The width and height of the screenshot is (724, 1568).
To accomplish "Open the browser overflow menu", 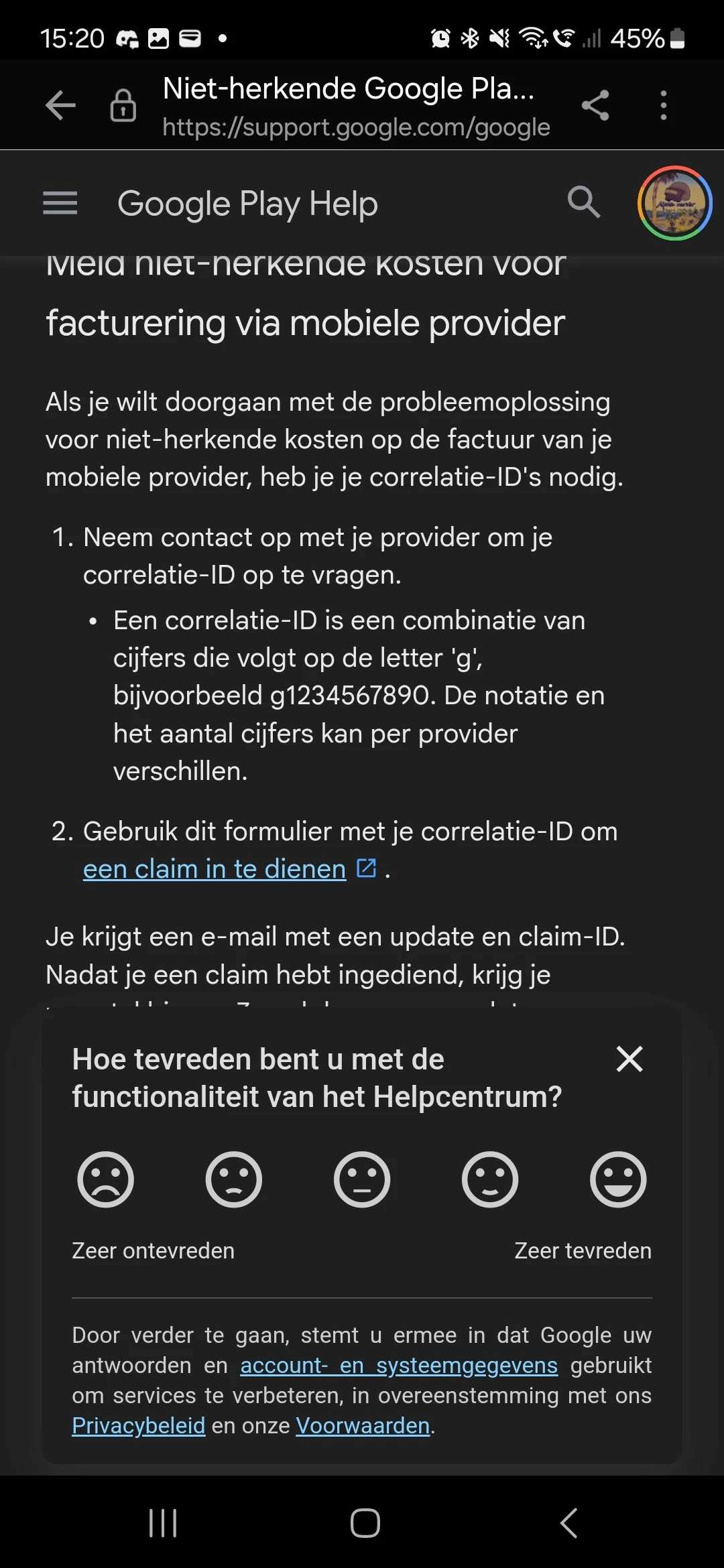I will click(663, 105).
